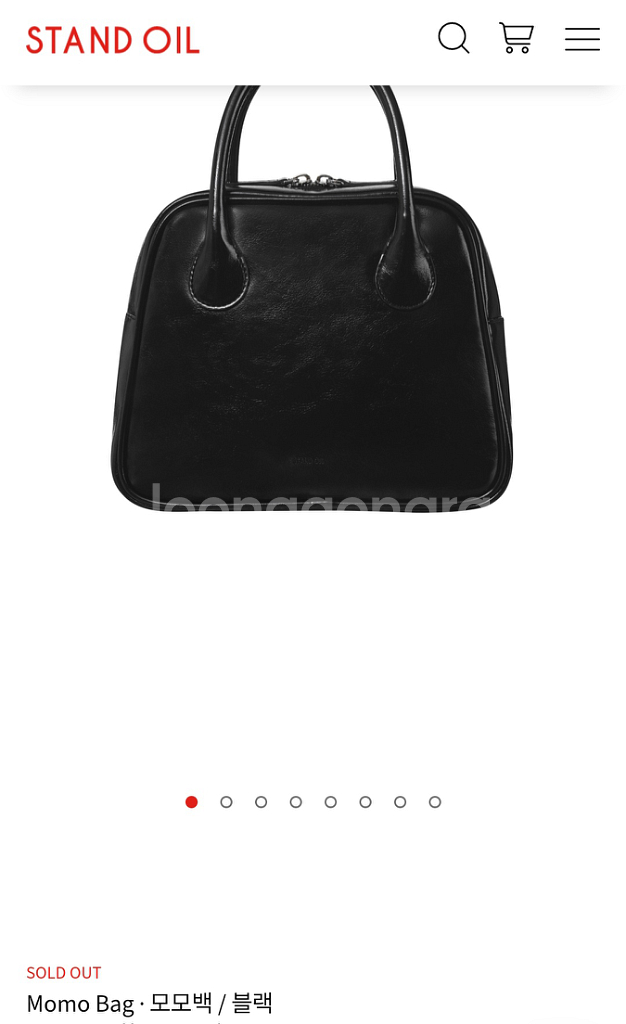Open the search magnifier icon
626x1024 pixels.
click(x=453, y=38)
